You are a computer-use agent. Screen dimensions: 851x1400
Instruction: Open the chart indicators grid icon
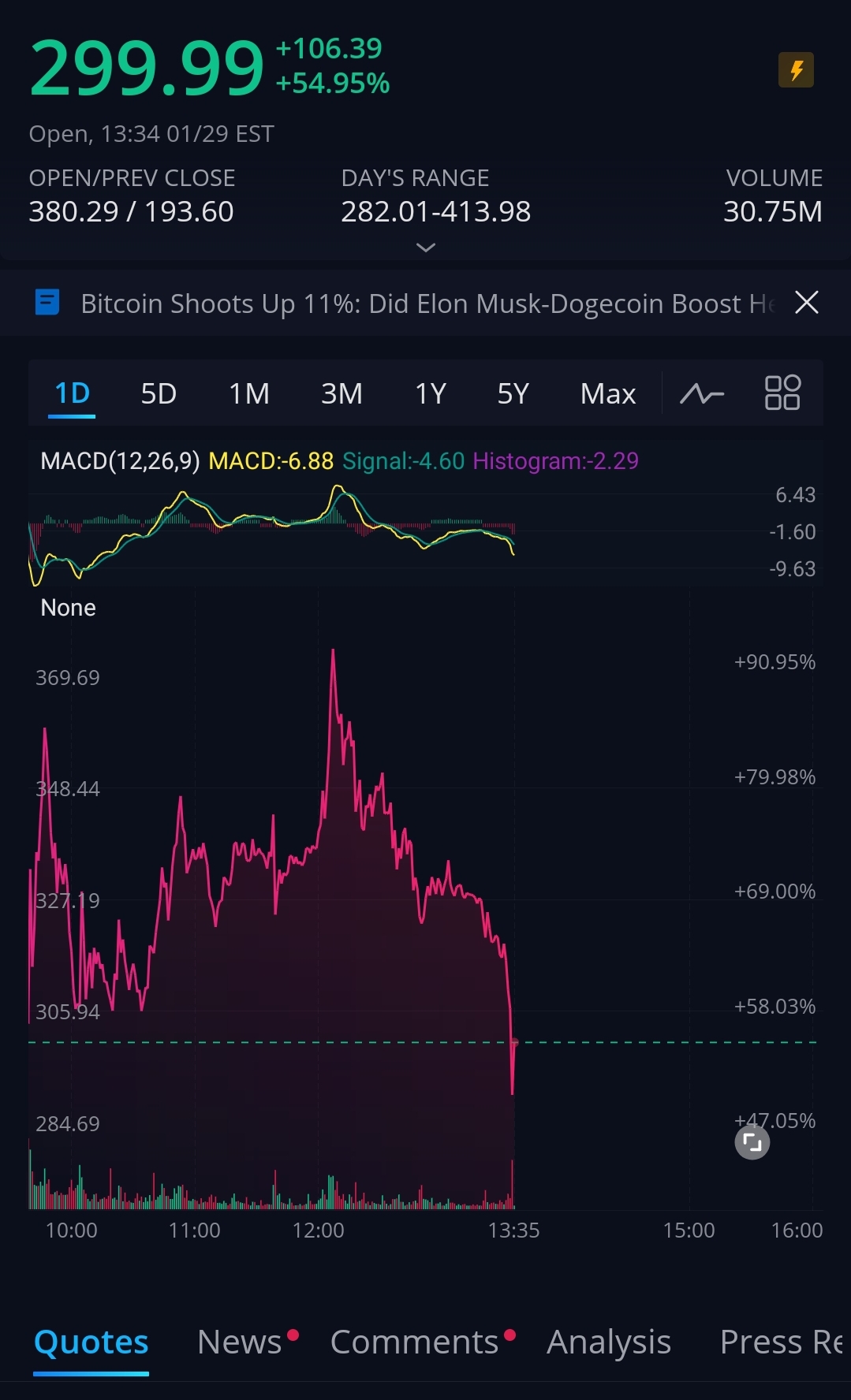(782, 393)
